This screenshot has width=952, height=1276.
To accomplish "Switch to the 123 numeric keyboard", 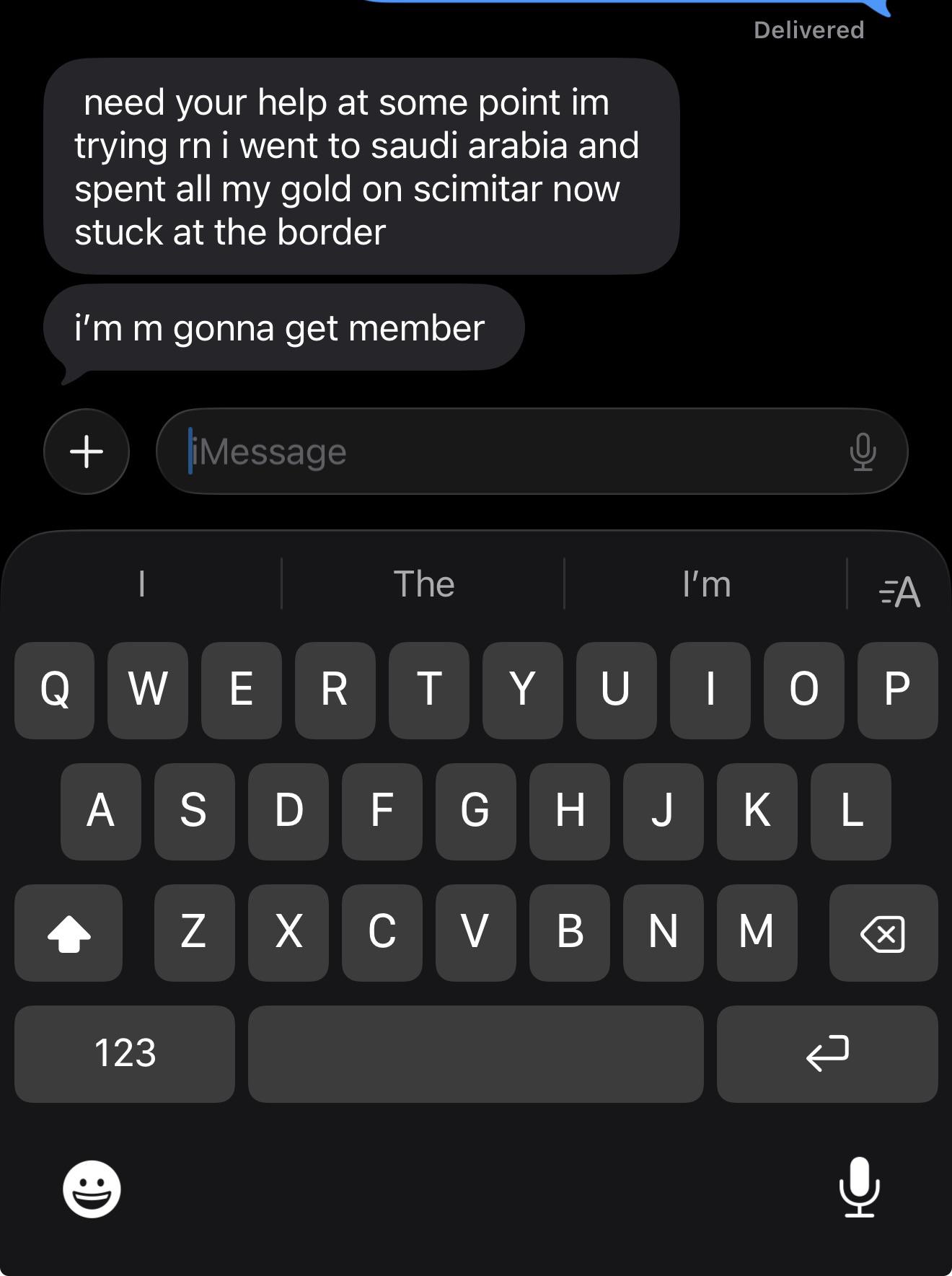I will click(125, 1053).
